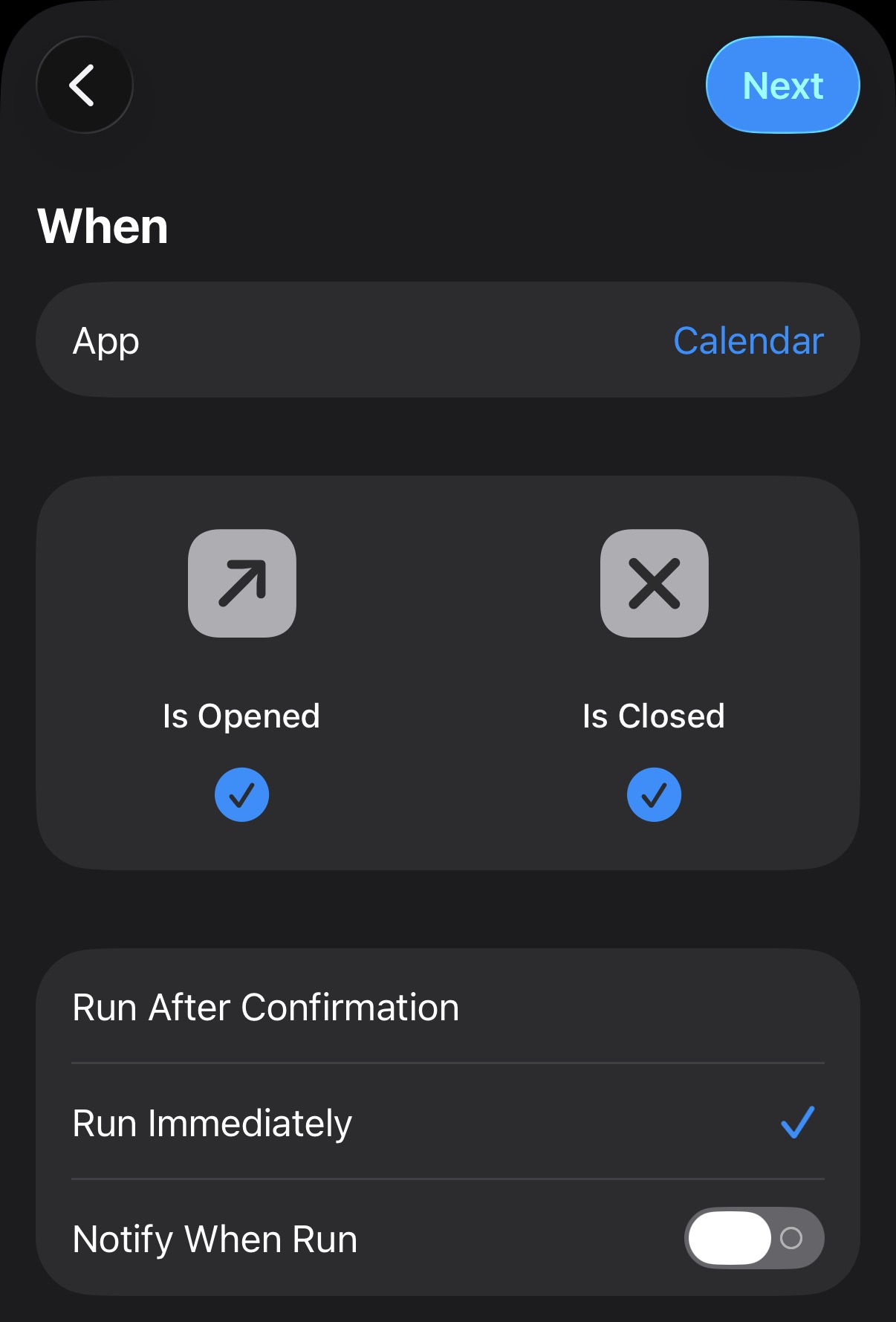Image resolution: width=896 pixels, height=1322 pixels.
Task: Tap the Next button
Action: click(x=782, y=85)
